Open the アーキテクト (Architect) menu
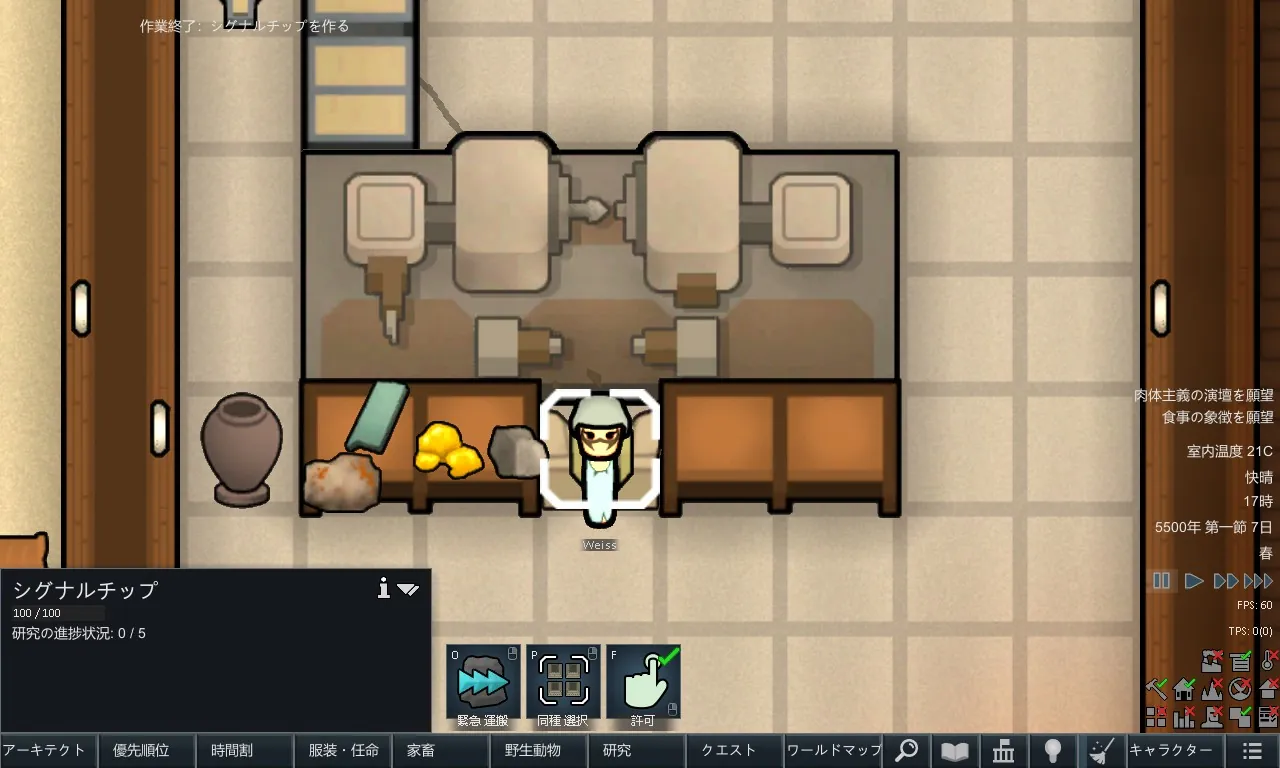 point(48,750)
